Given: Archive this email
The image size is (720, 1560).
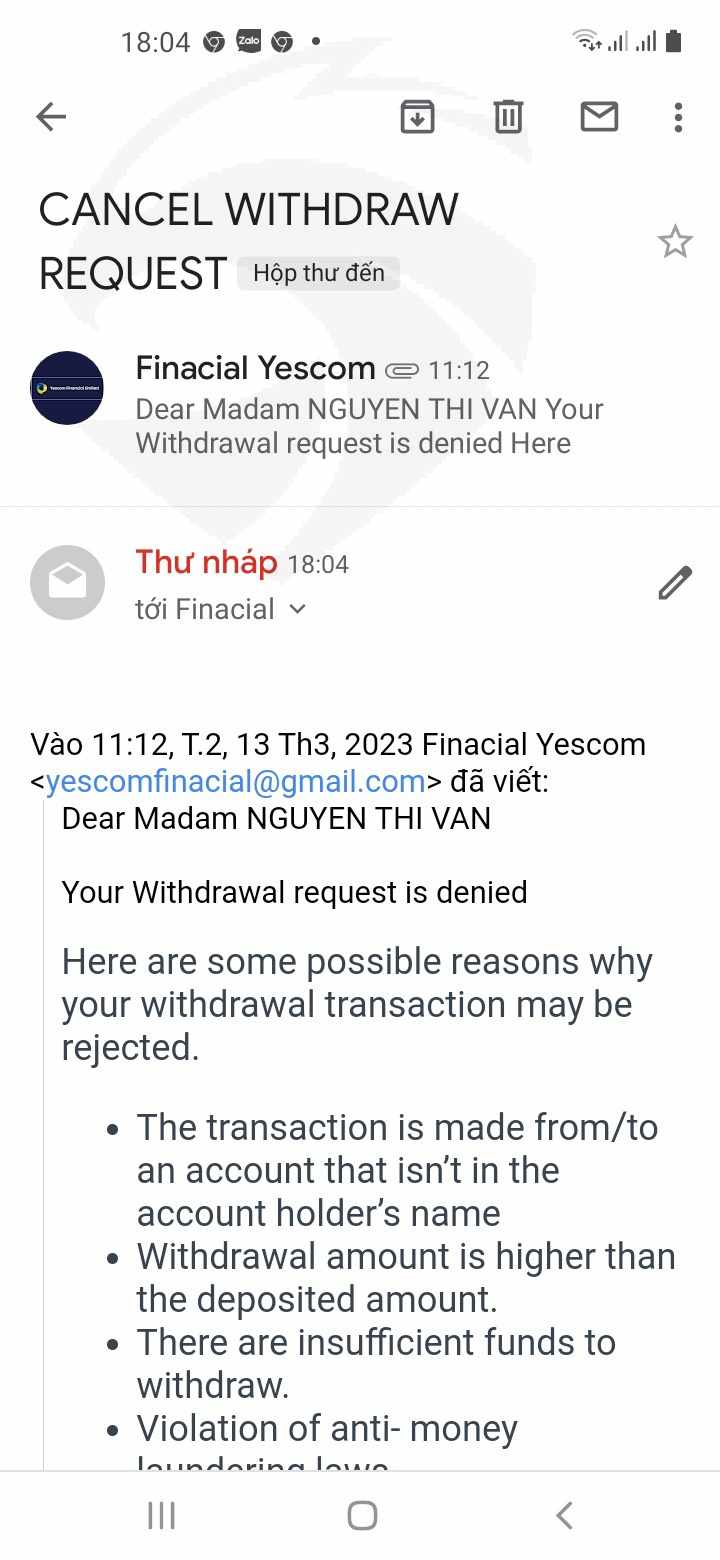Looking at the screenshot, I should coord(417,117).
